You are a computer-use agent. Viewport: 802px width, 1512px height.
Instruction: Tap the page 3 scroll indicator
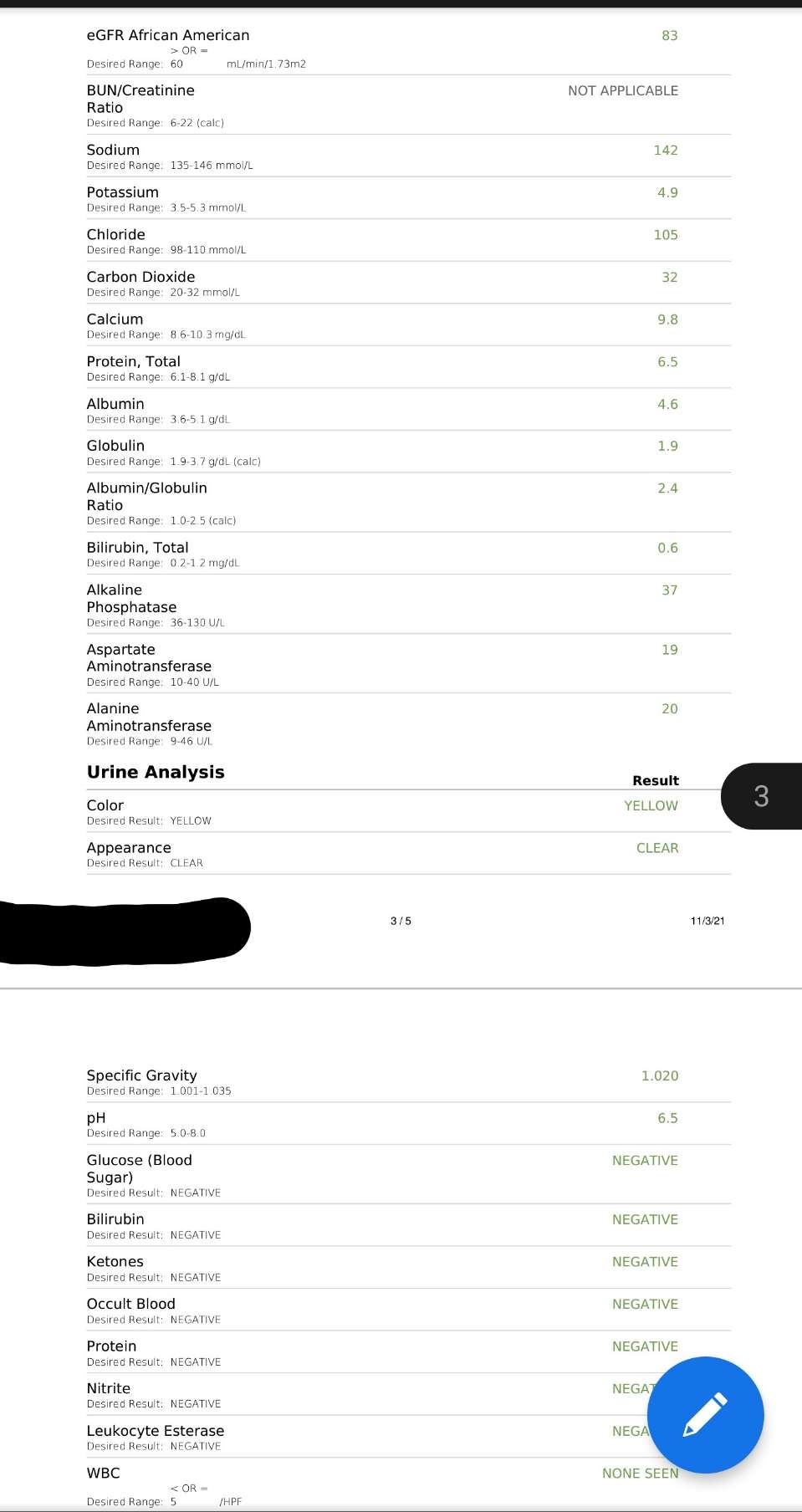761,795
